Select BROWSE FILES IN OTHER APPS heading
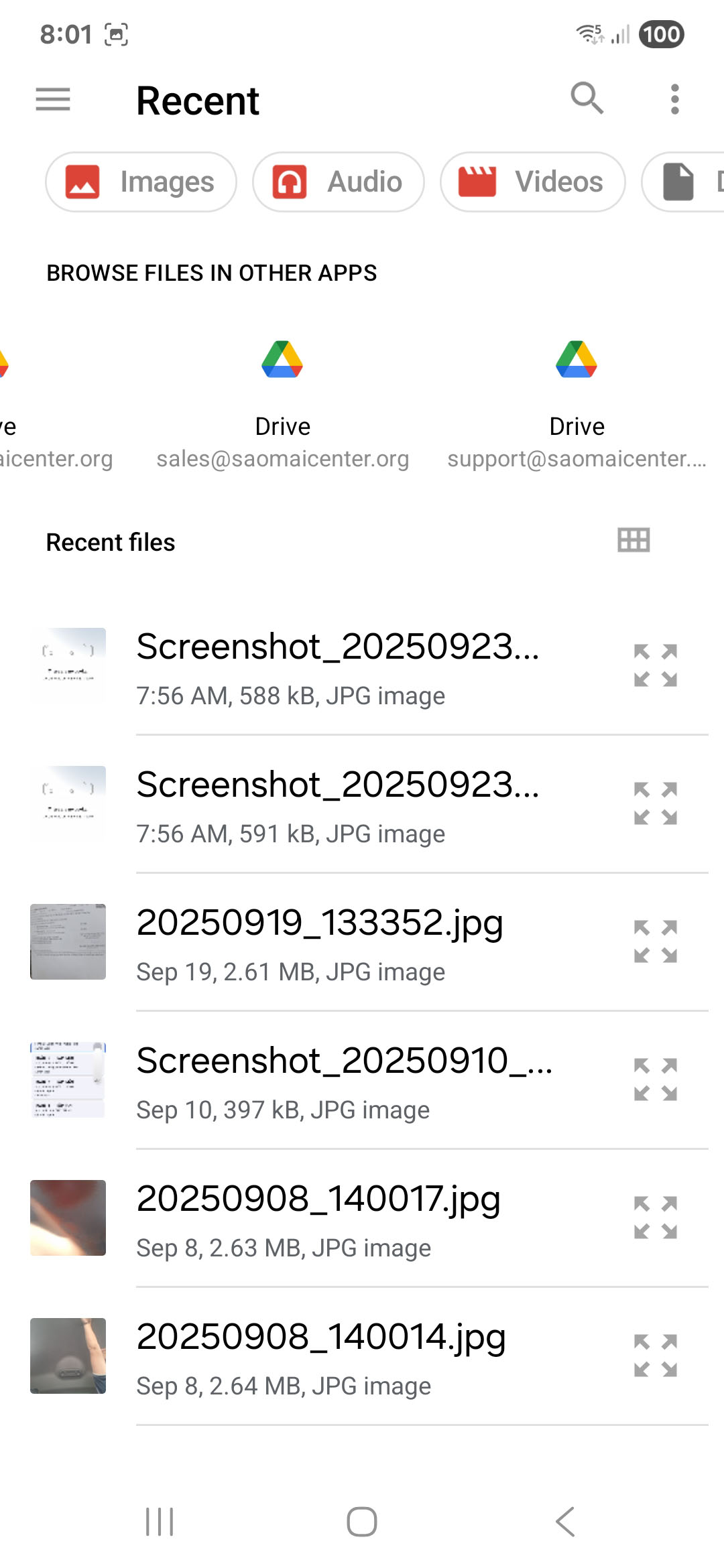This screenshot has height=1568, width=724. point(211,272)
